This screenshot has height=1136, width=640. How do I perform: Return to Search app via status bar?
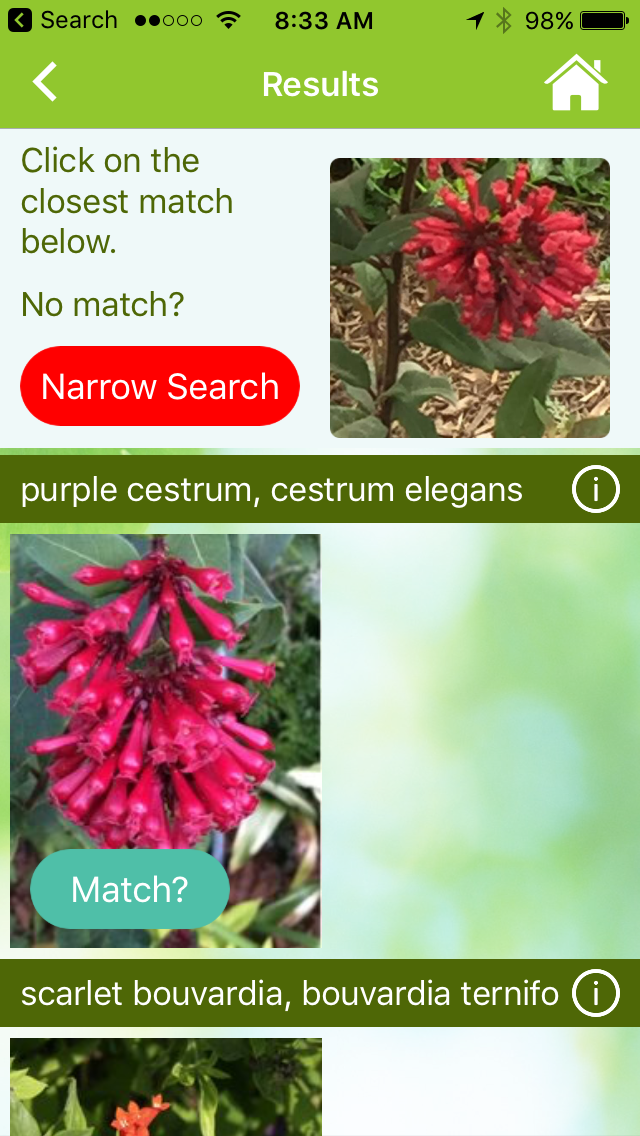click(x=62, y=20)
